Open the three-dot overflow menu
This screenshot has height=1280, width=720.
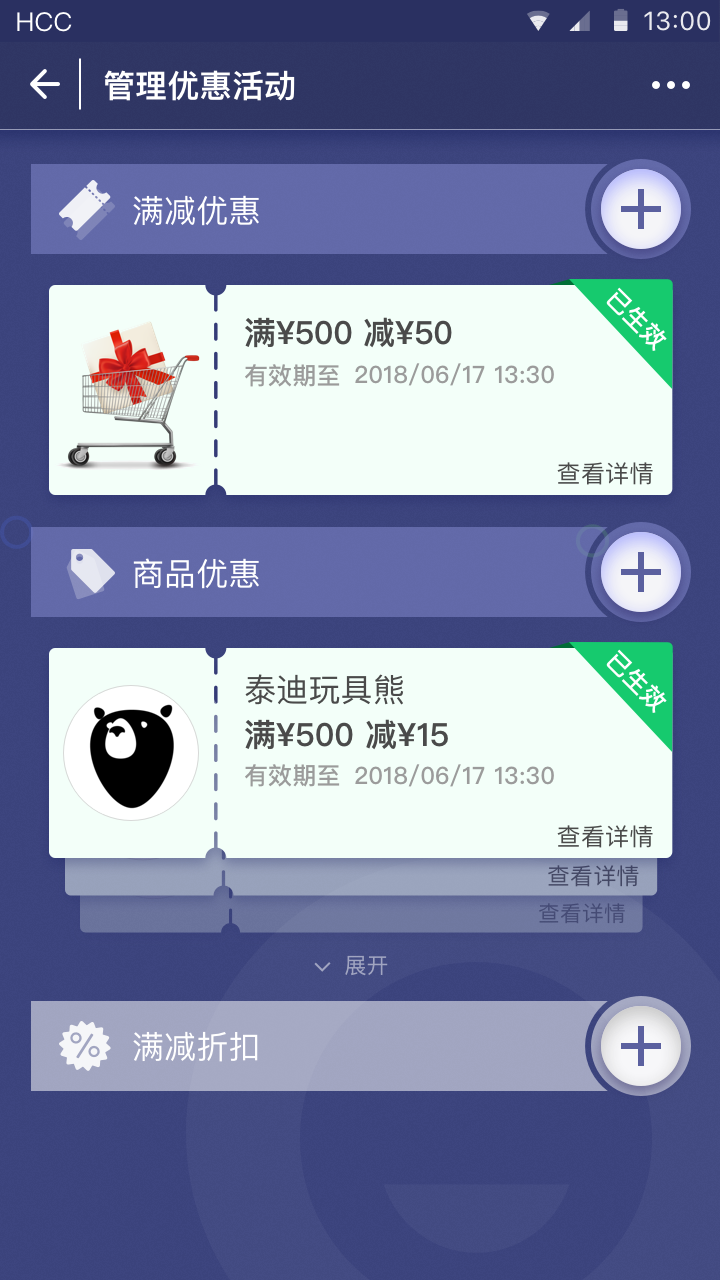671,85
